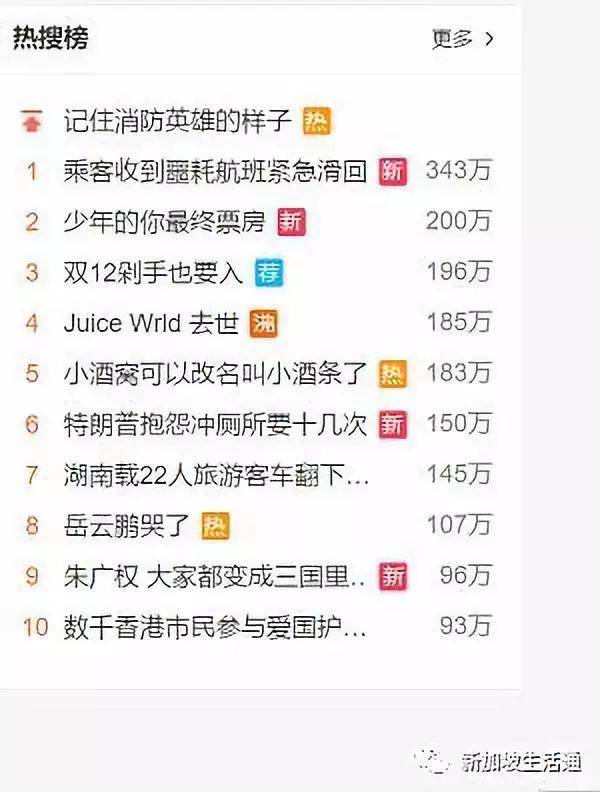The height and width of the screenshot is (792, 600).
Task: Read about 特朗普抱怨冲厕所要十几次
Action: pos(215,424)
